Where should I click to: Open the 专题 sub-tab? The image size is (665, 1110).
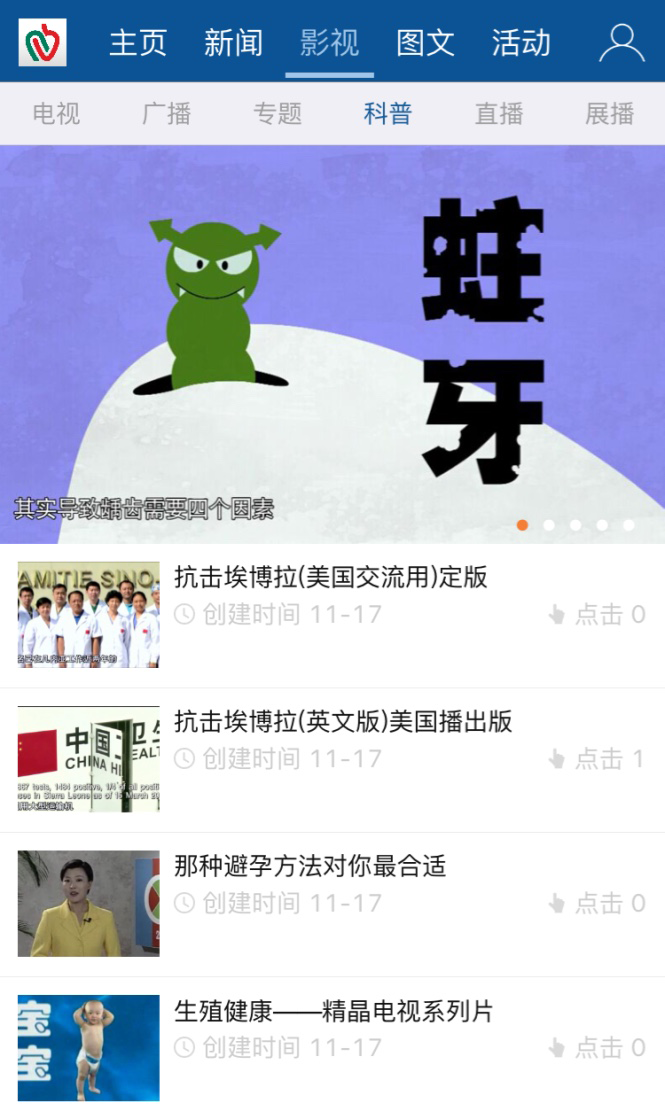pyautogui.click(x=277, y=114)
